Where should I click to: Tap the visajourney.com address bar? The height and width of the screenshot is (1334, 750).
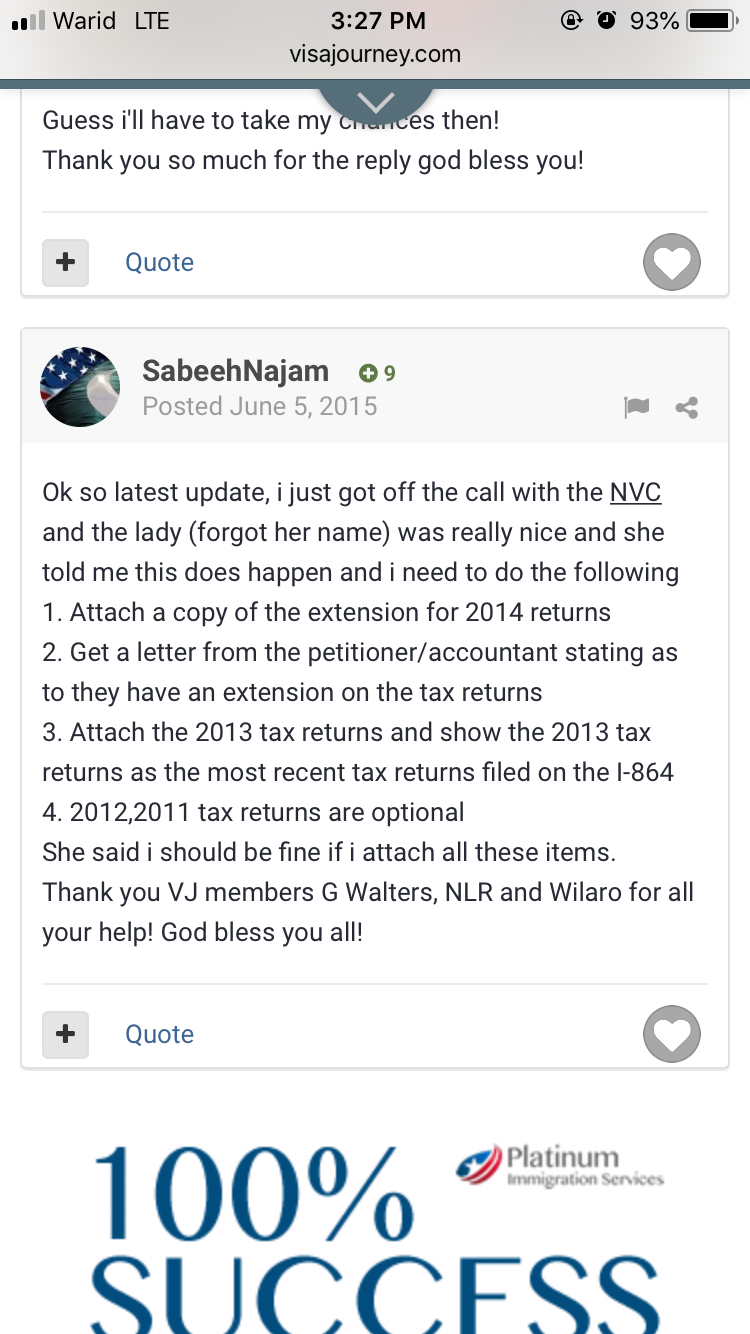(x=375, y=54)
